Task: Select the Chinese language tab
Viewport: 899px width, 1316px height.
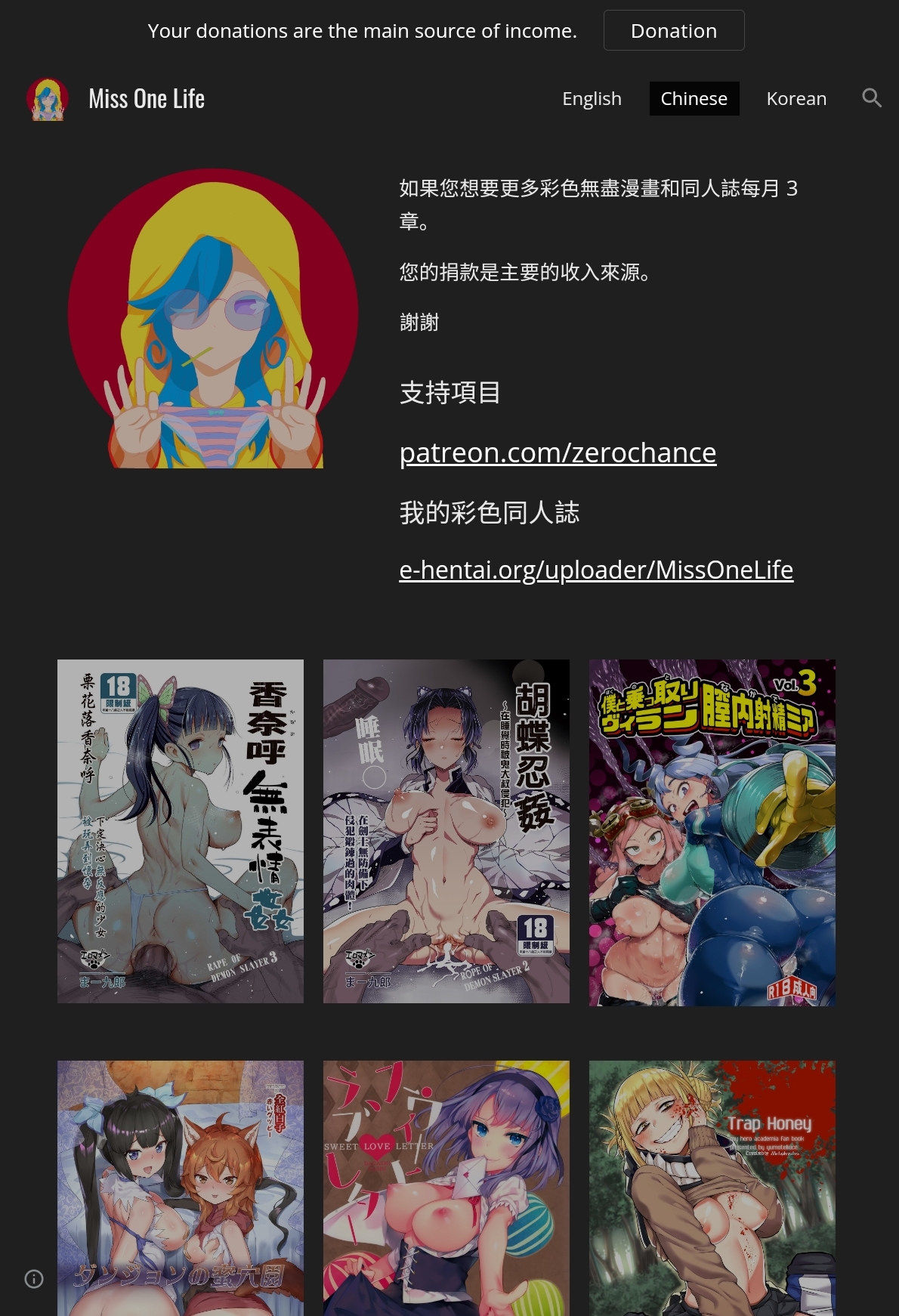Action: 694,98
